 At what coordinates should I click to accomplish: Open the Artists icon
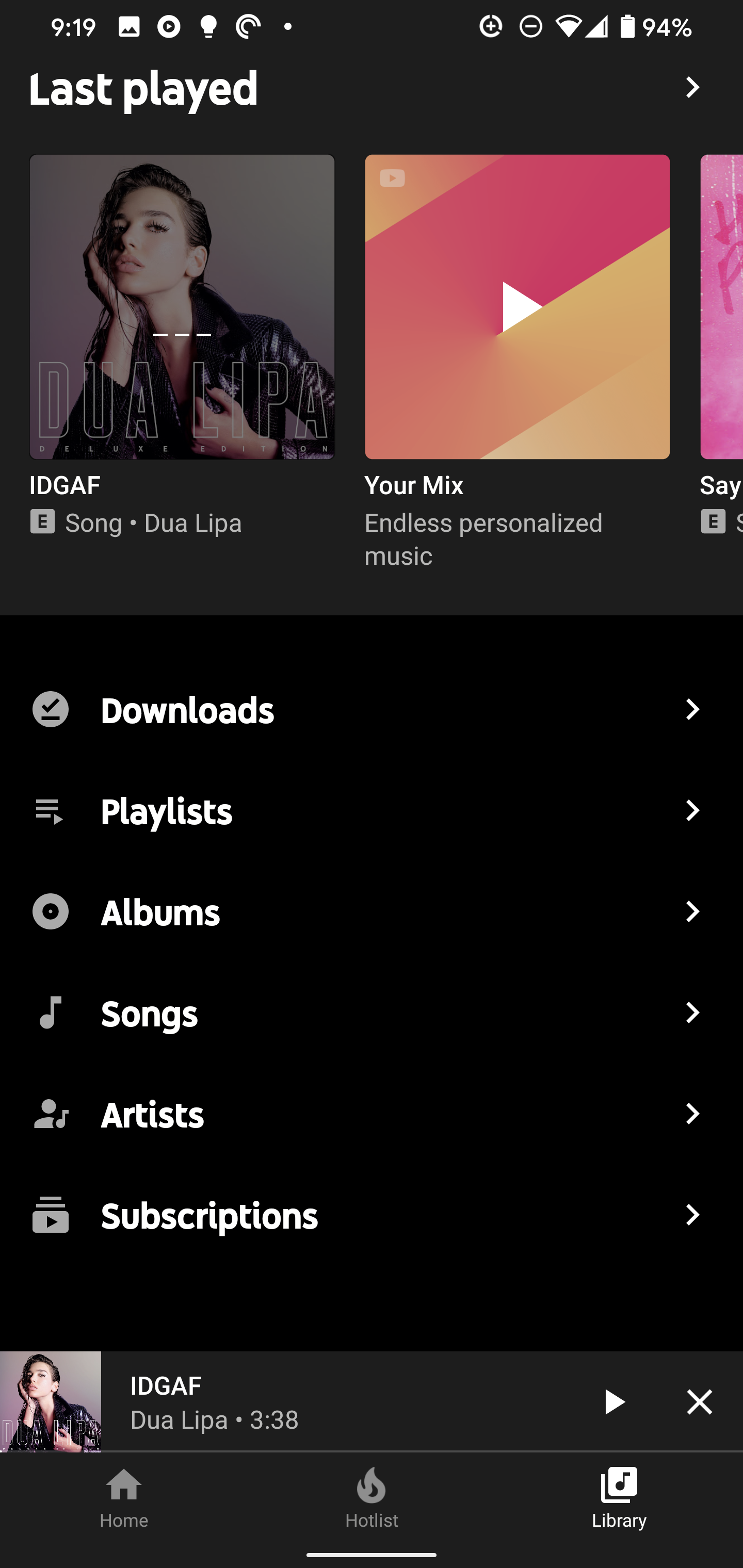(51, 1114)
